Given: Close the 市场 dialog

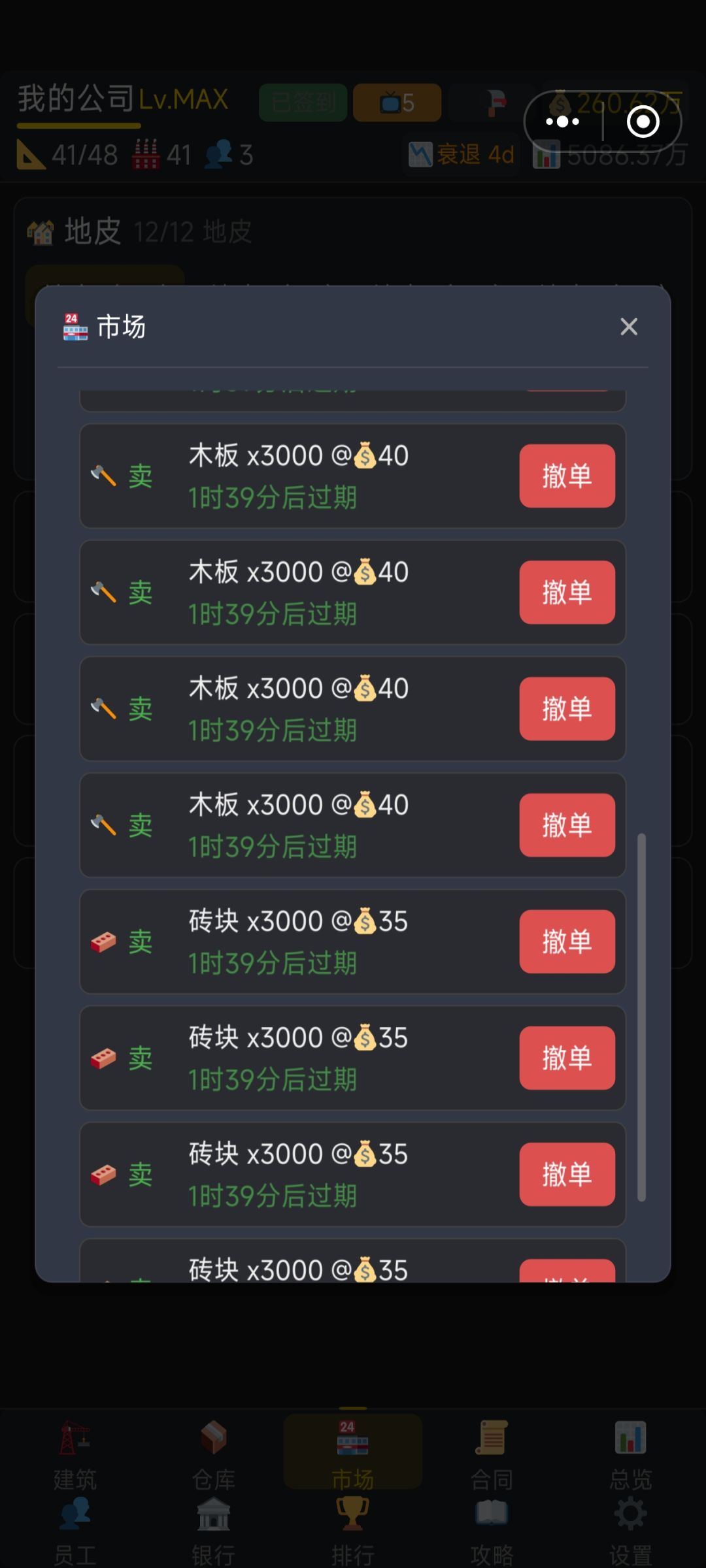Looking at the screenshot, I should tap(628, 327).
